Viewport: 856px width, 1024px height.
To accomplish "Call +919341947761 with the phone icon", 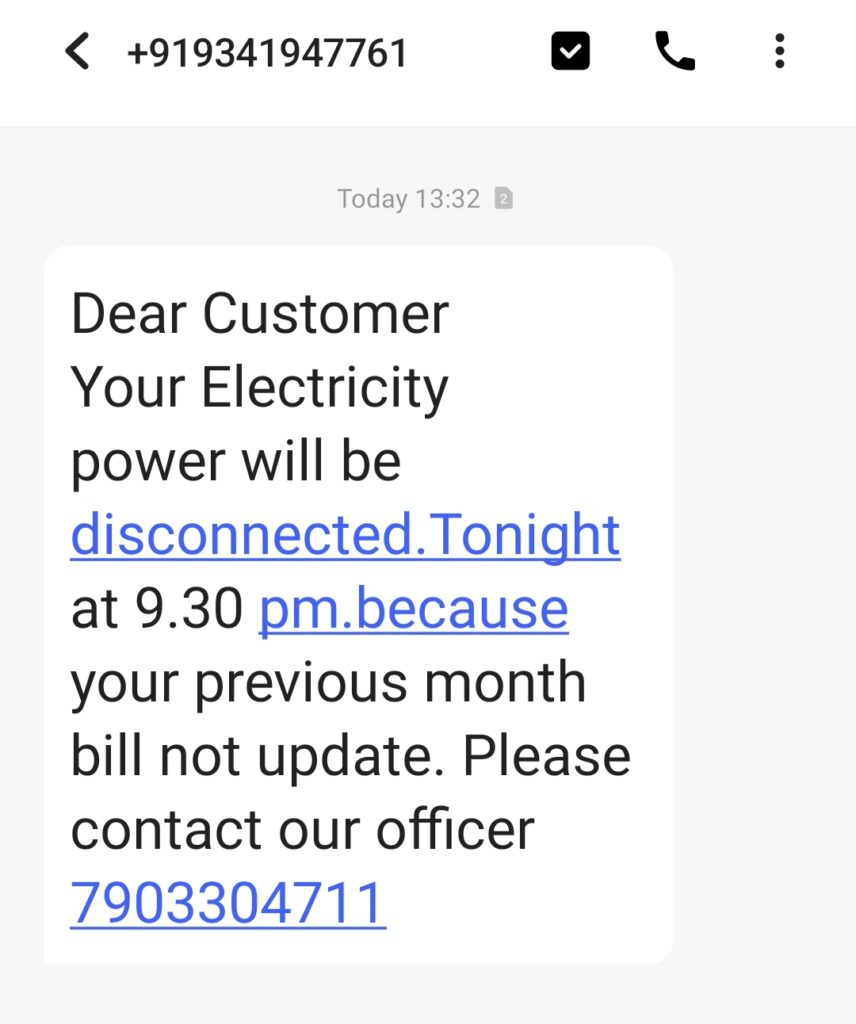I will [675, 52].
